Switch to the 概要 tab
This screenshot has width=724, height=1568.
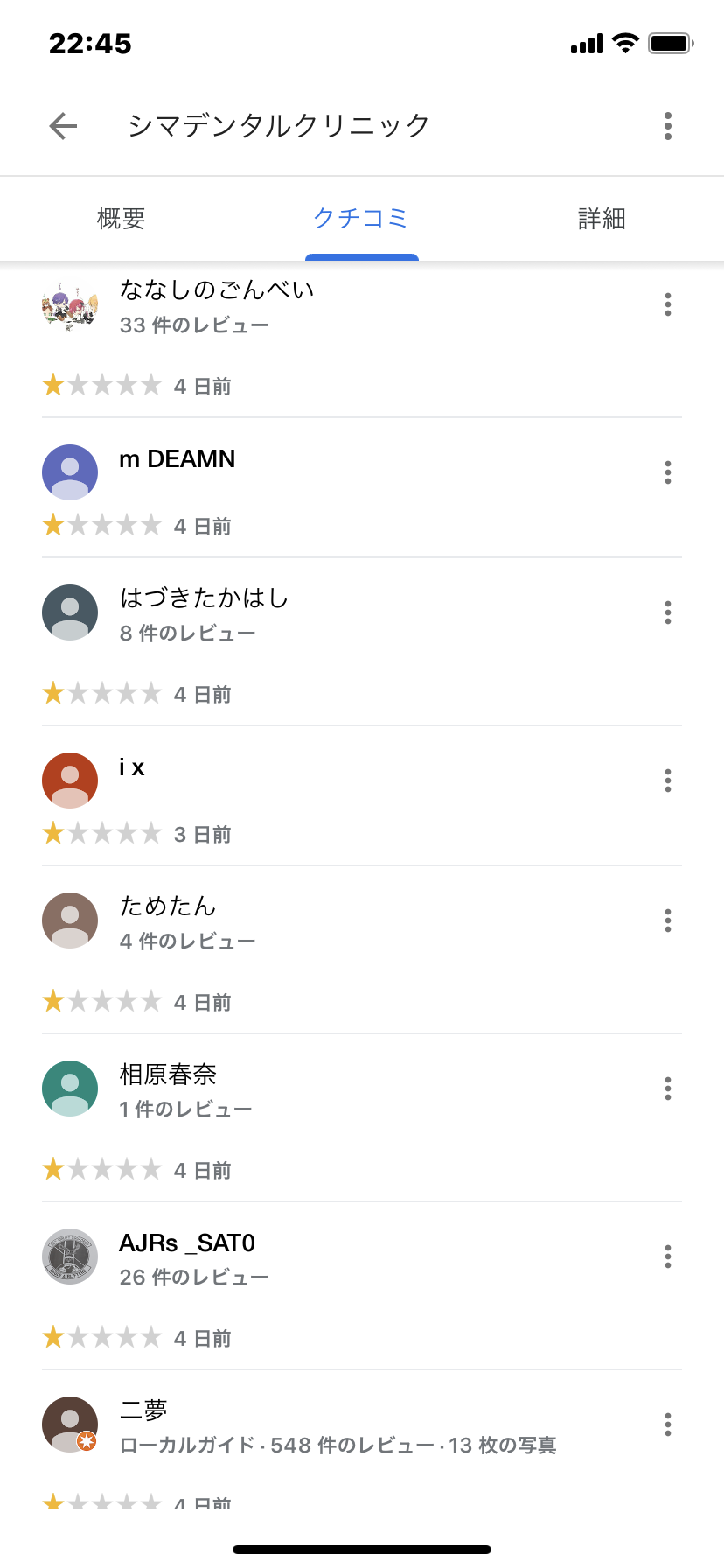click(x=121, y=219)
